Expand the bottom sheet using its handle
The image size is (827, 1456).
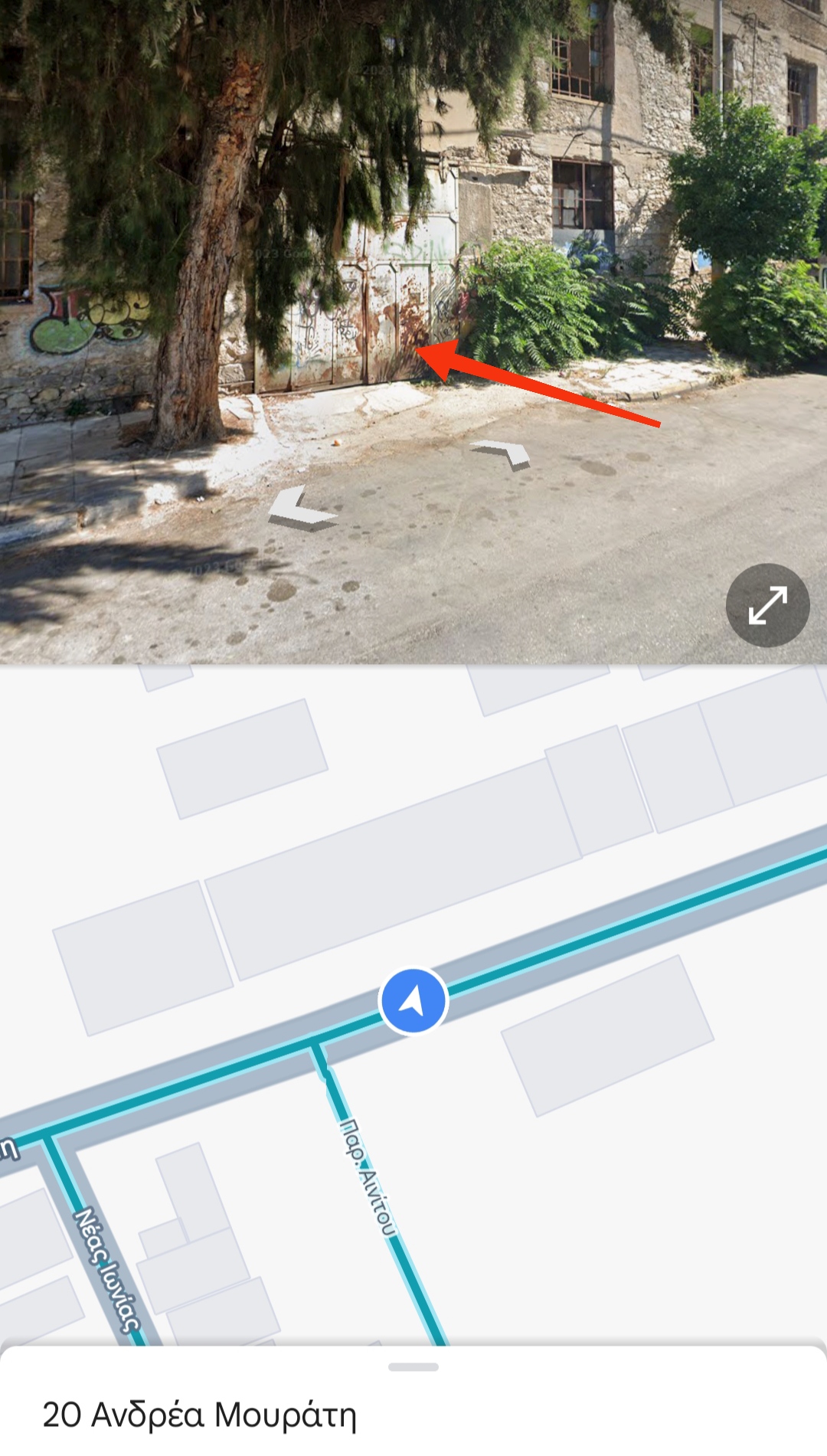(413, 1366)
